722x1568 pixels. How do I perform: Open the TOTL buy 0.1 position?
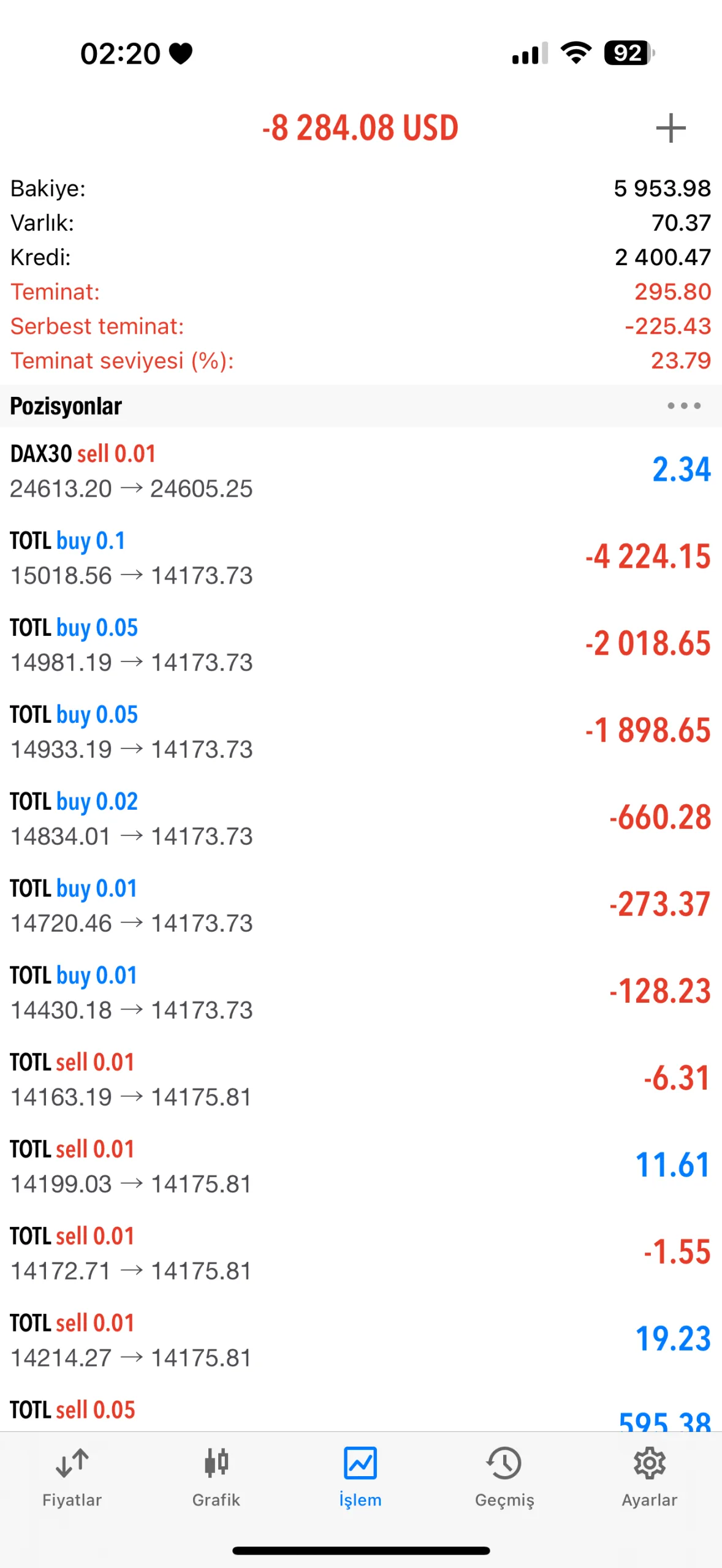(x=361, y=557)
